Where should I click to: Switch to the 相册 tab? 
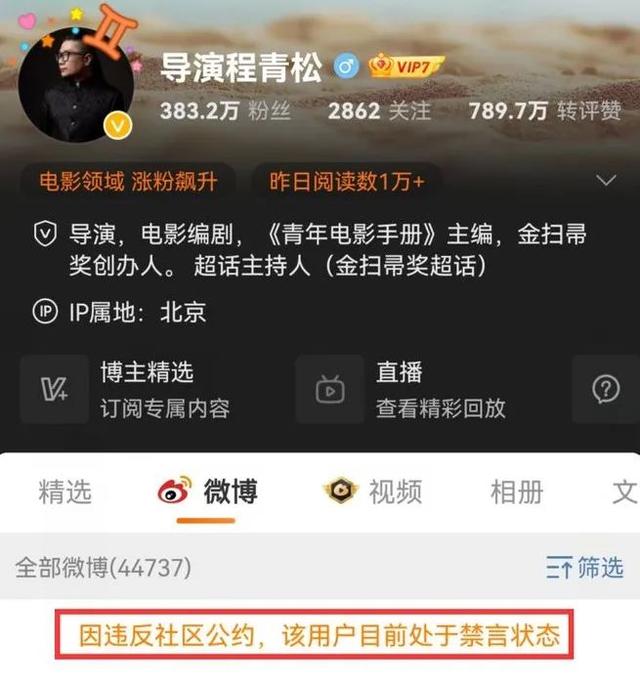pyautogui.click(x=516, y=491)
